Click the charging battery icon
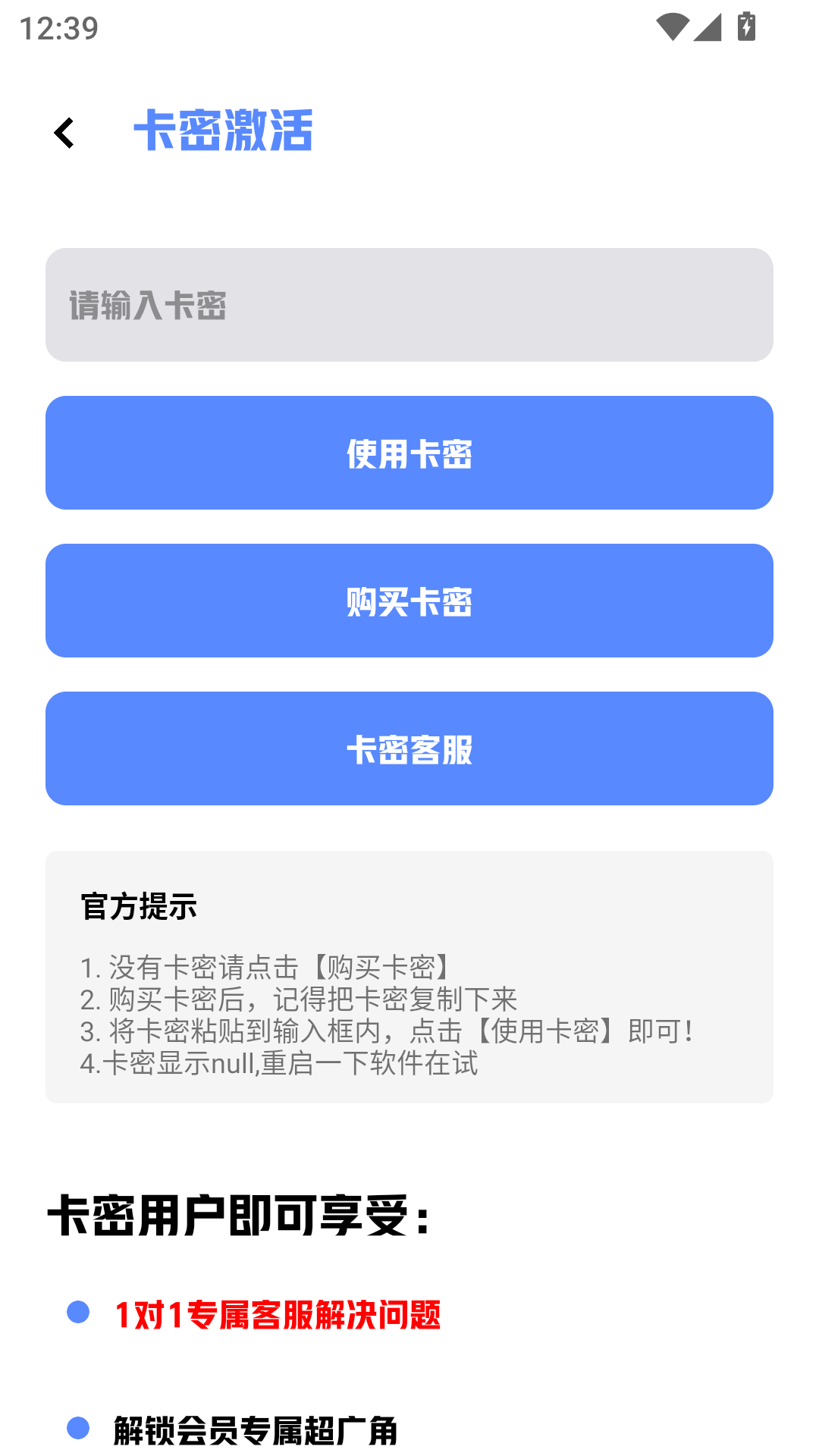The image size is (819, 1456). [x=747, y=25]
